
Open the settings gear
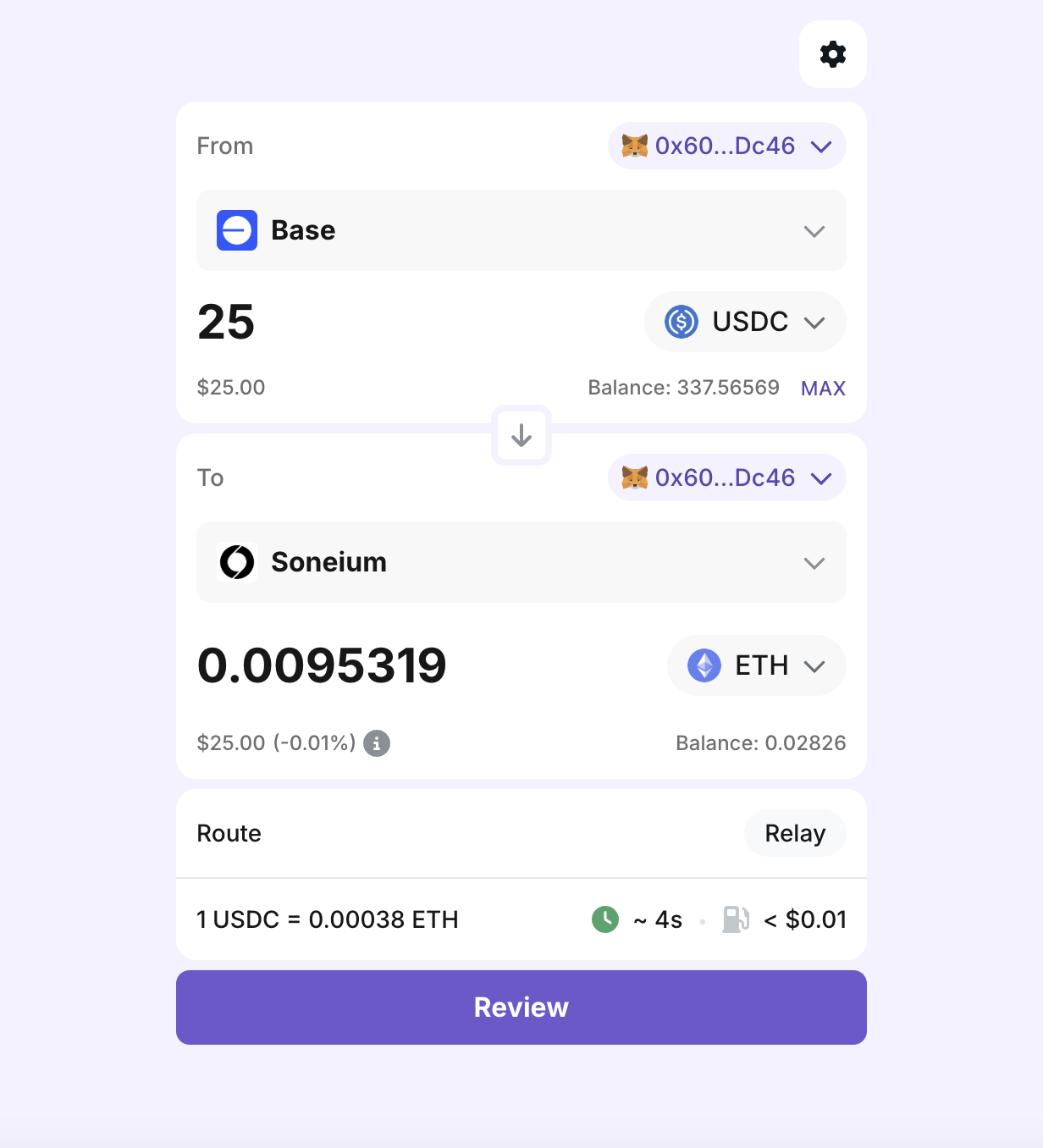pyautogui.click(x=833, y=54)
